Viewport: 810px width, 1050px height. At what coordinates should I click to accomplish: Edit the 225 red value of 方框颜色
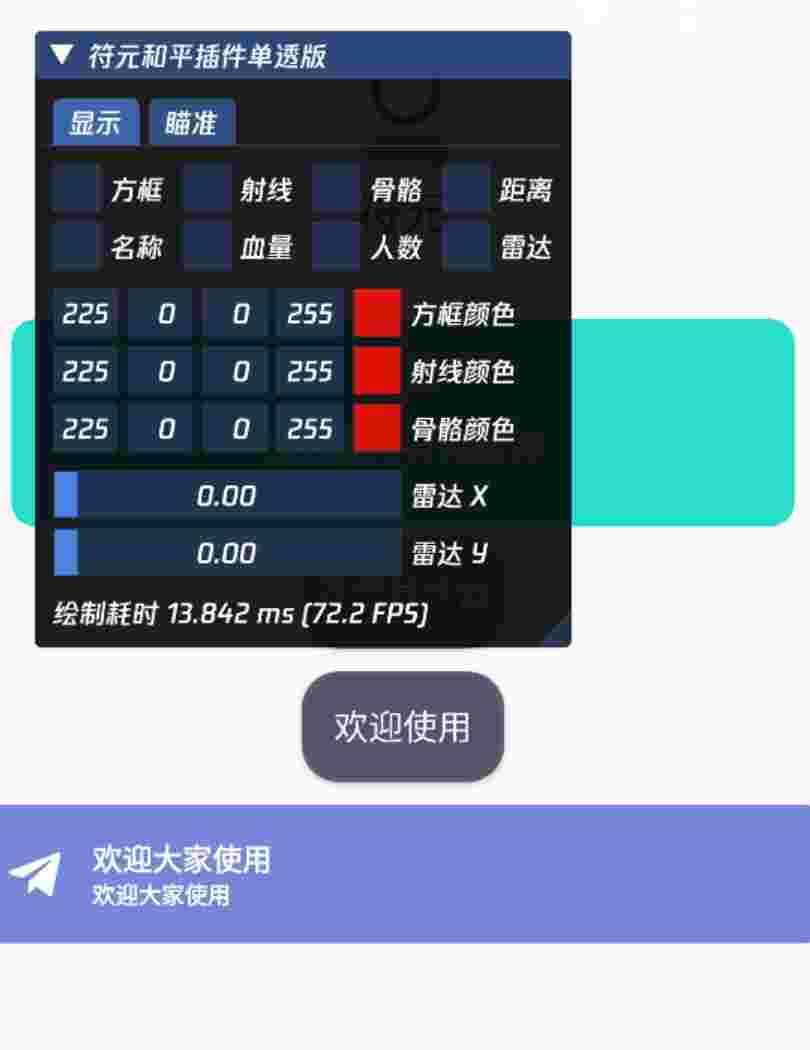85,314
